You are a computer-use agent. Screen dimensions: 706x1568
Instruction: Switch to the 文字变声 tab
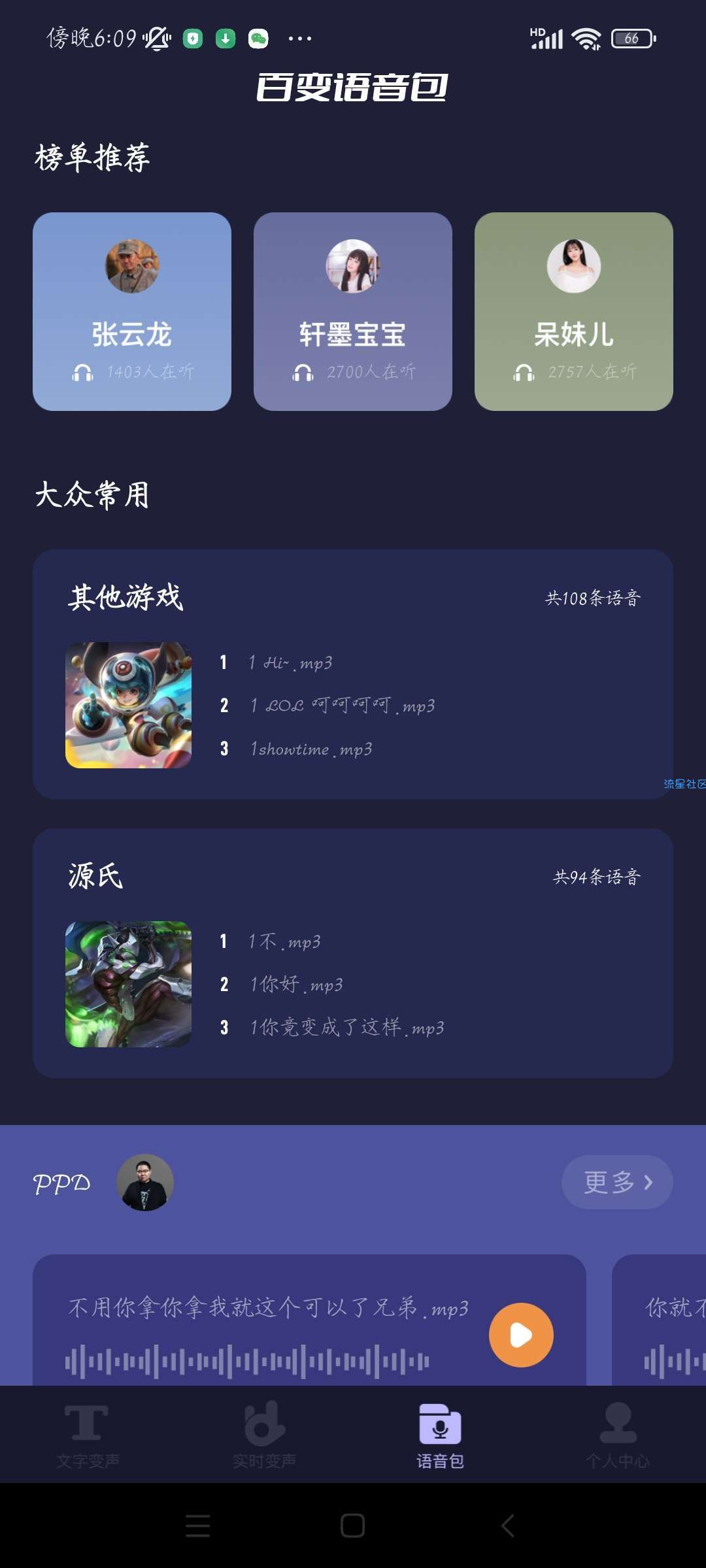pyautogui.click(x=88, y=1435)
